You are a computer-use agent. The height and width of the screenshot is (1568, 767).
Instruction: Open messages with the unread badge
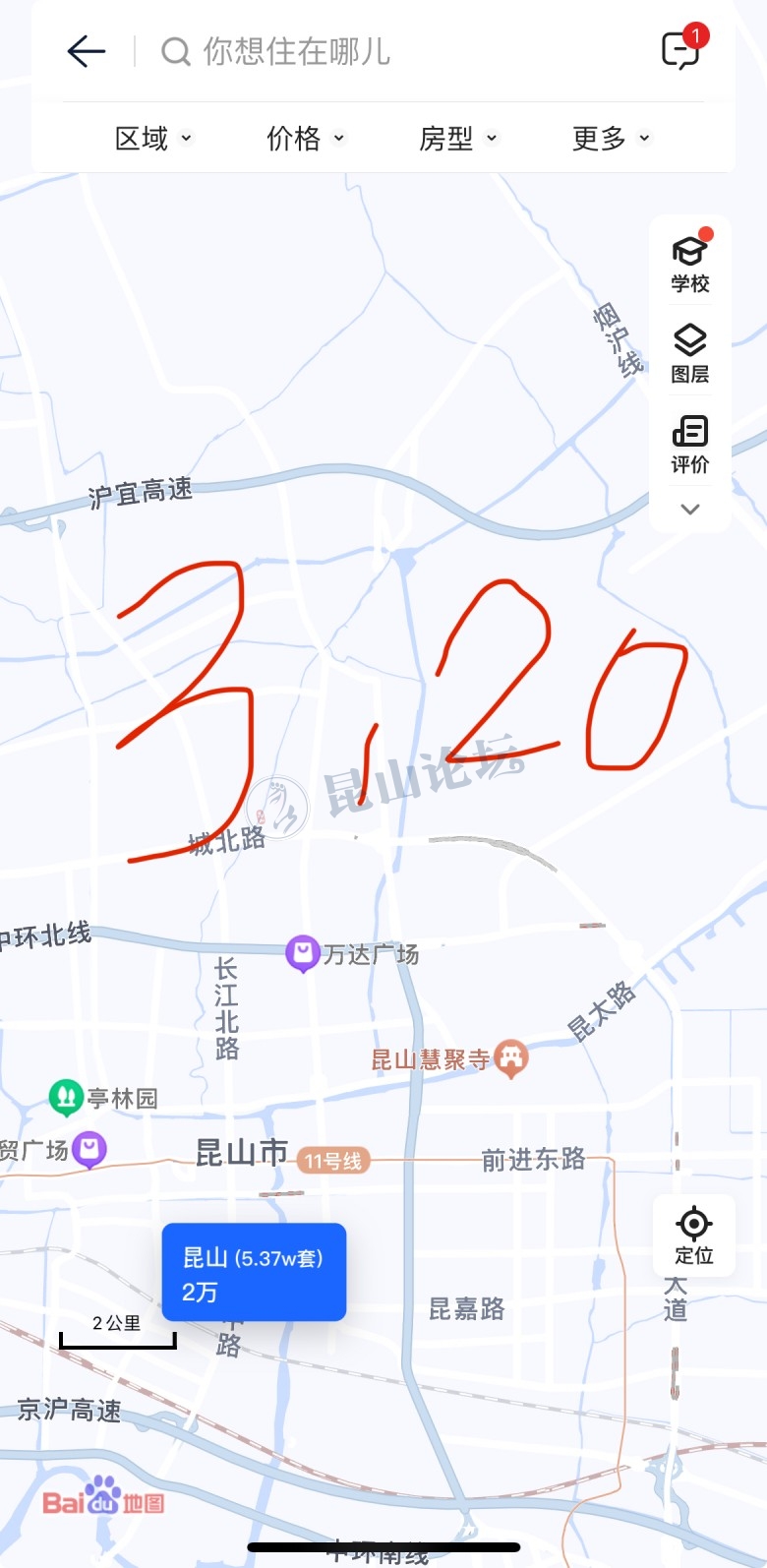pyautogui.click(x=680, y=51)
